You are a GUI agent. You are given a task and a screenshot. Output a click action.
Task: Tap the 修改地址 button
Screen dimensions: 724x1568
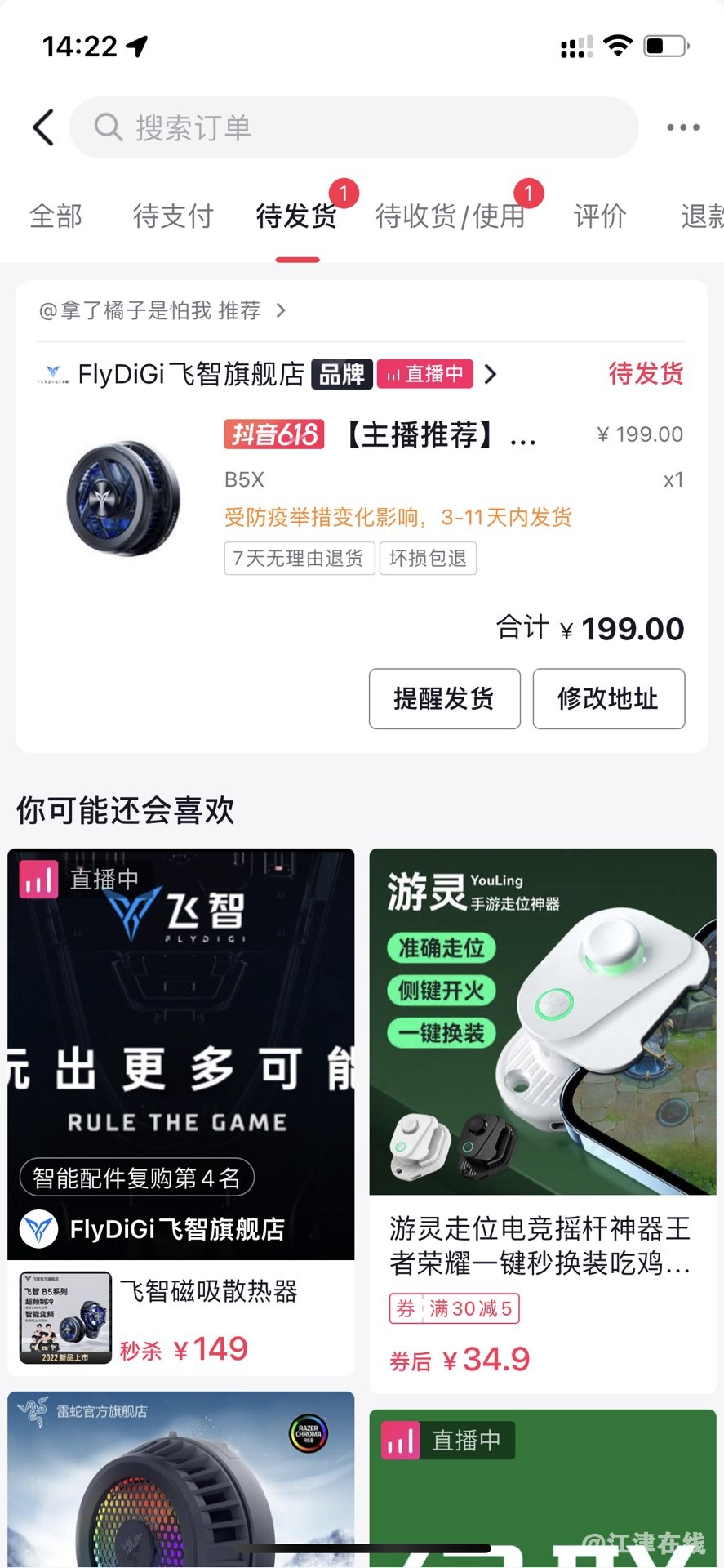[x=608, y=699]
